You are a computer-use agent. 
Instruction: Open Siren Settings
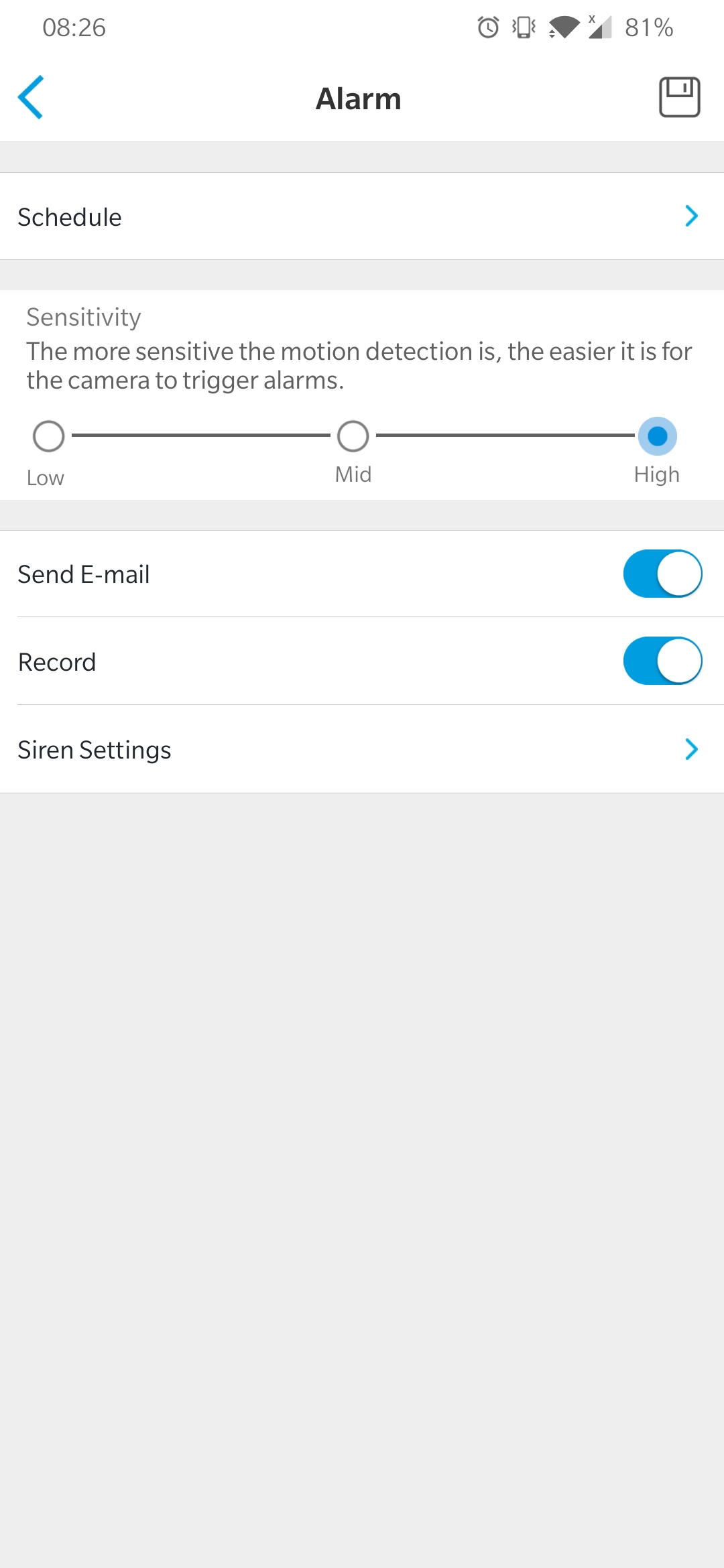click(362, 749)
